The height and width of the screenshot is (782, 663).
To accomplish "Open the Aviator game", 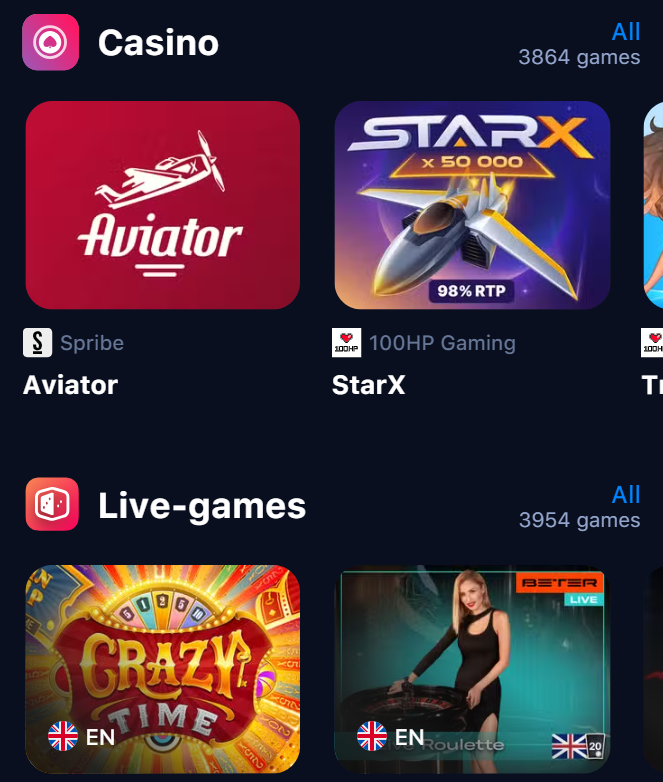I will 163,206.
